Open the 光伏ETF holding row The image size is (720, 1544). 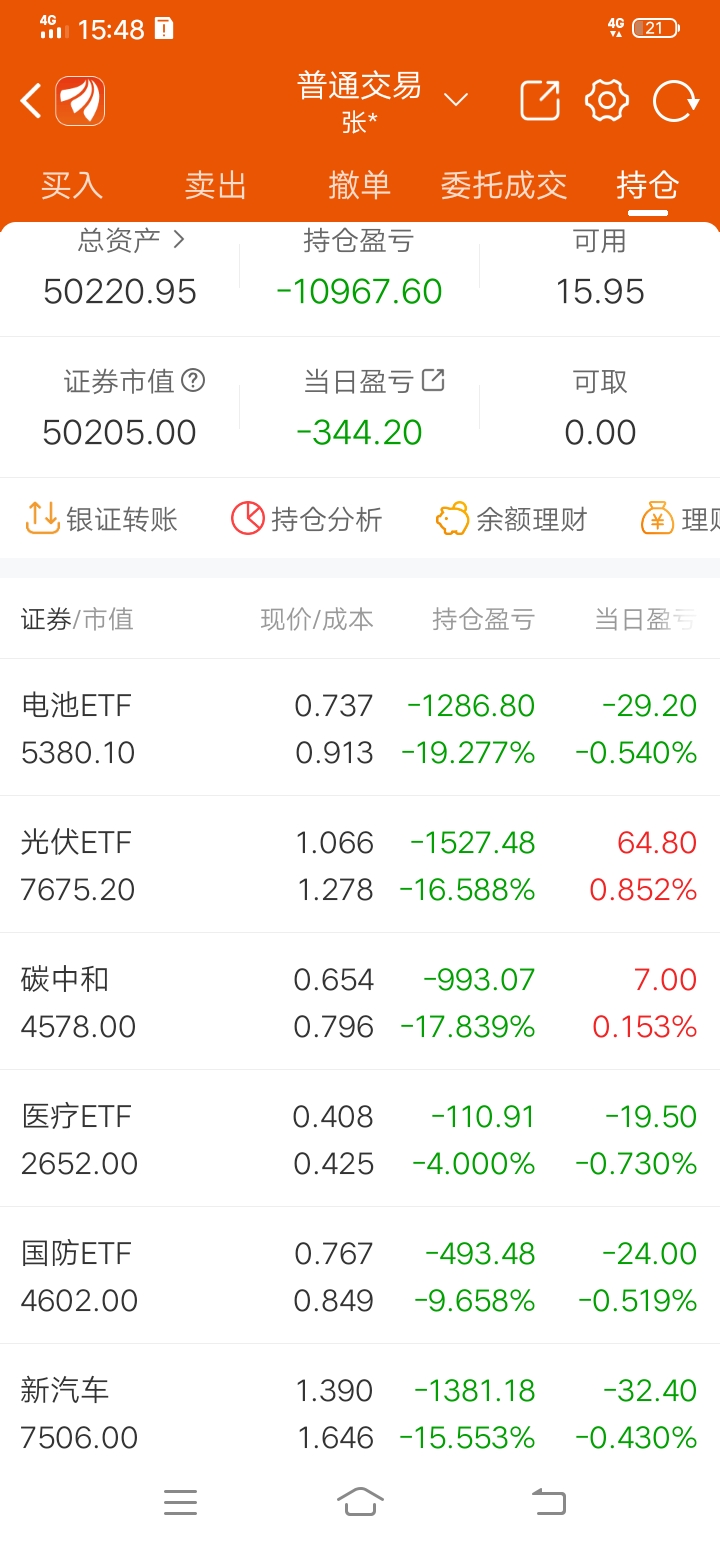tap(360, 865)
